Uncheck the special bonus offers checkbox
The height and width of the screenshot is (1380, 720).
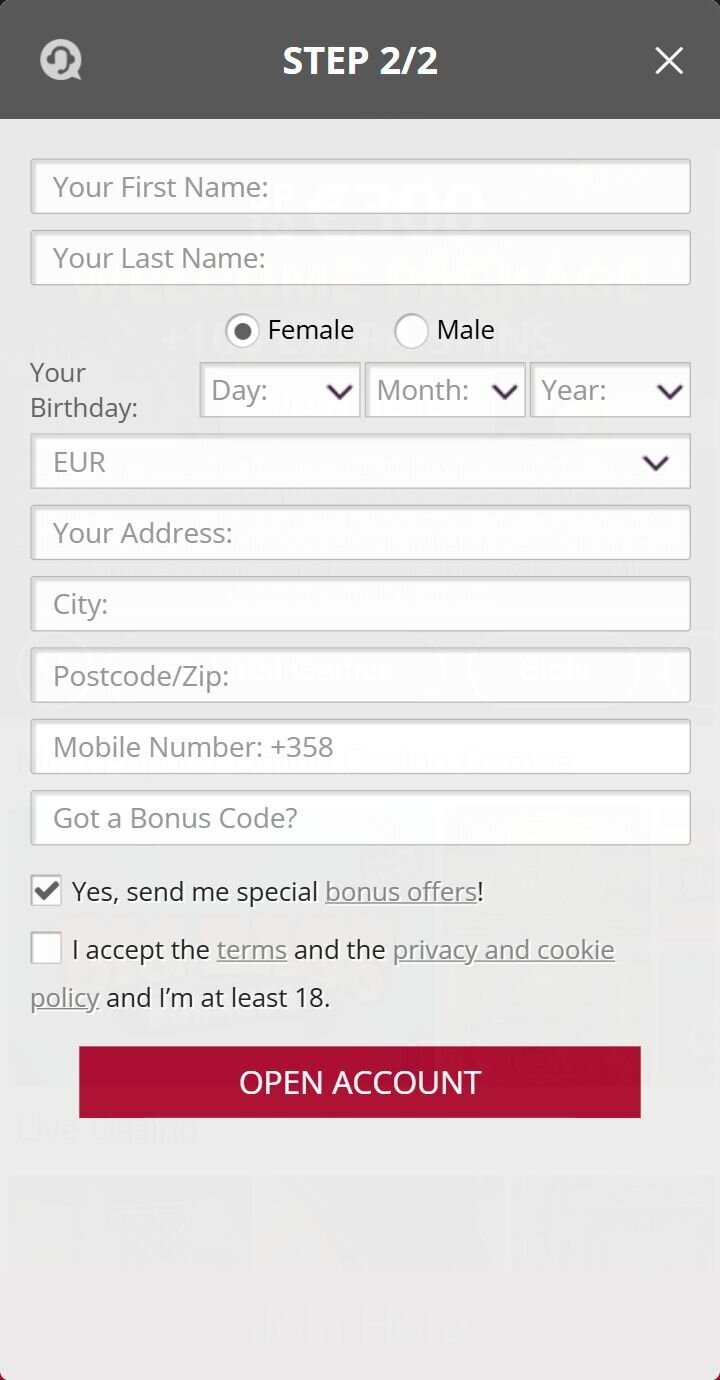(x=46, y=890)
